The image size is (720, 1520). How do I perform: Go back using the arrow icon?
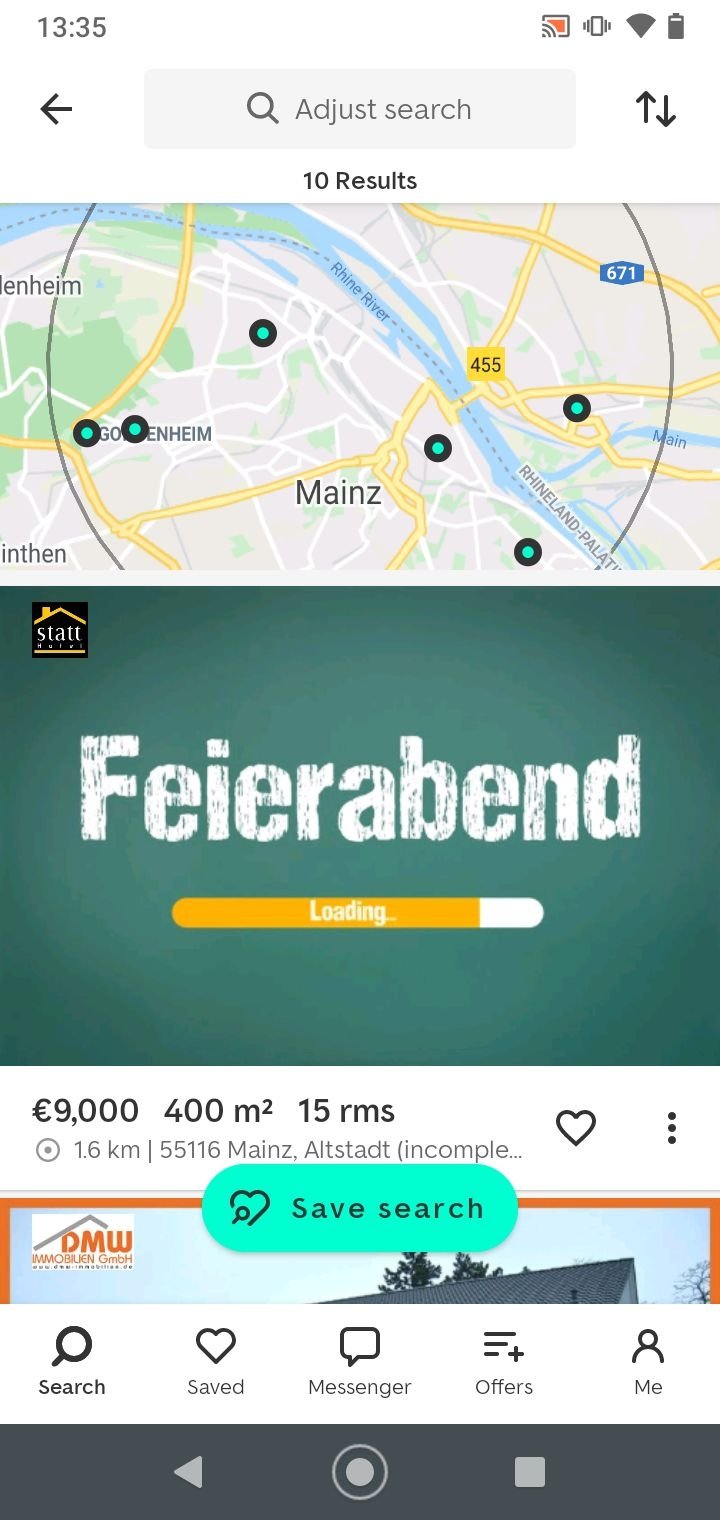click(x=56, y=109)
